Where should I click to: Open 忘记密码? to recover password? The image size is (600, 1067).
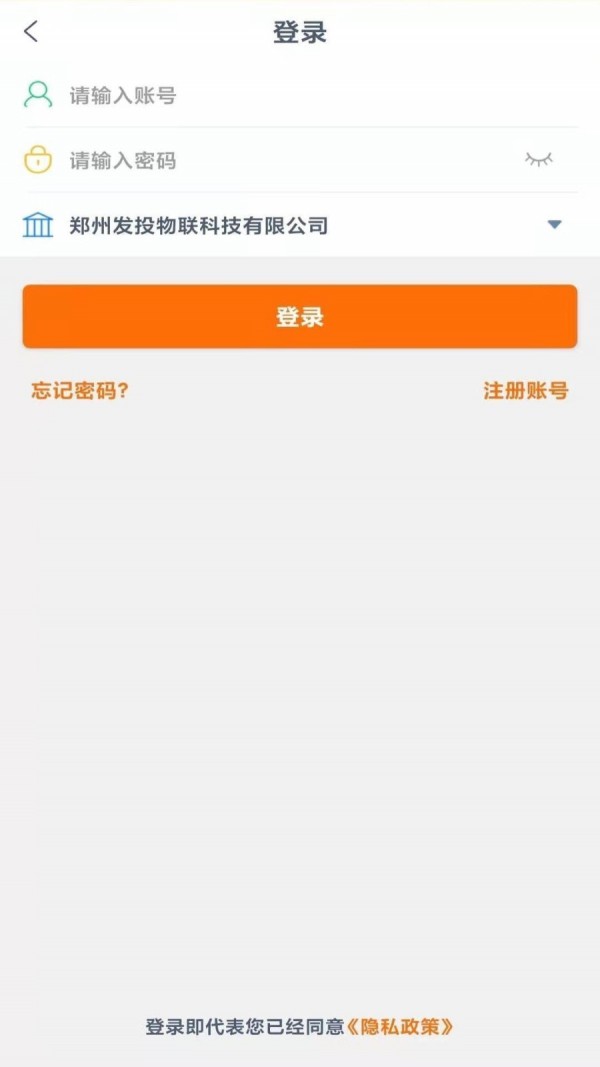[80, 391]
